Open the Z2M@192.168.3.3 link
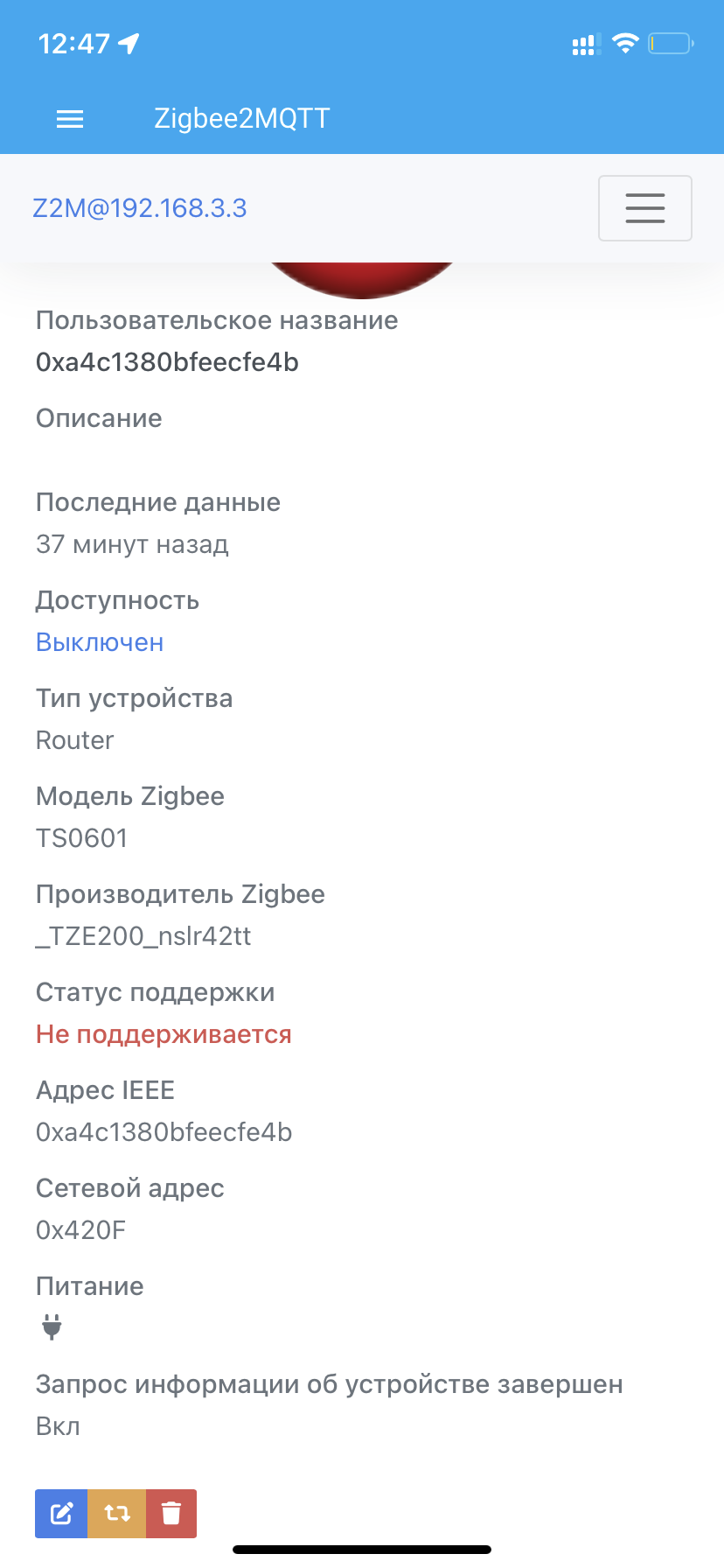 [x=140, y=208]
